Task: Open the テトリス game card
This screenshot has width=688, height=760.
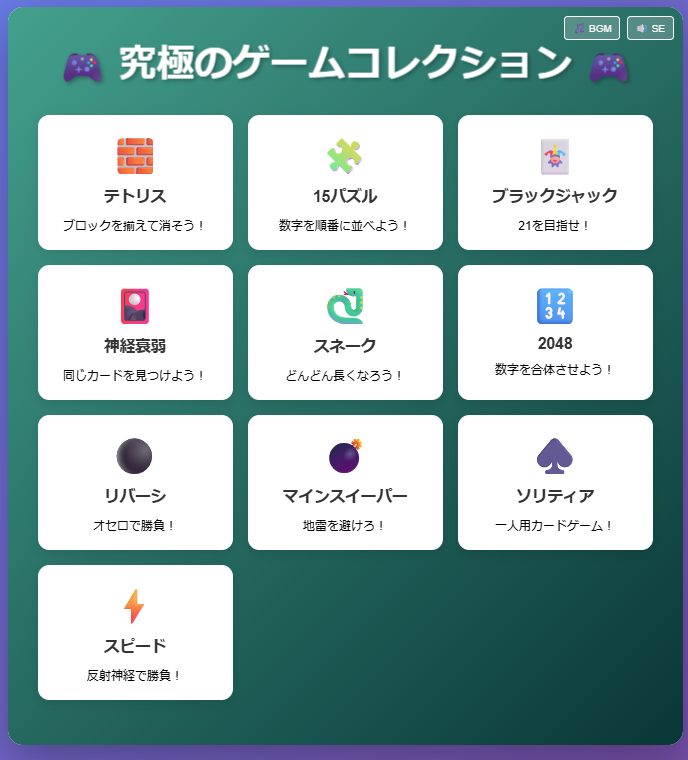Action: click(135, 182)
